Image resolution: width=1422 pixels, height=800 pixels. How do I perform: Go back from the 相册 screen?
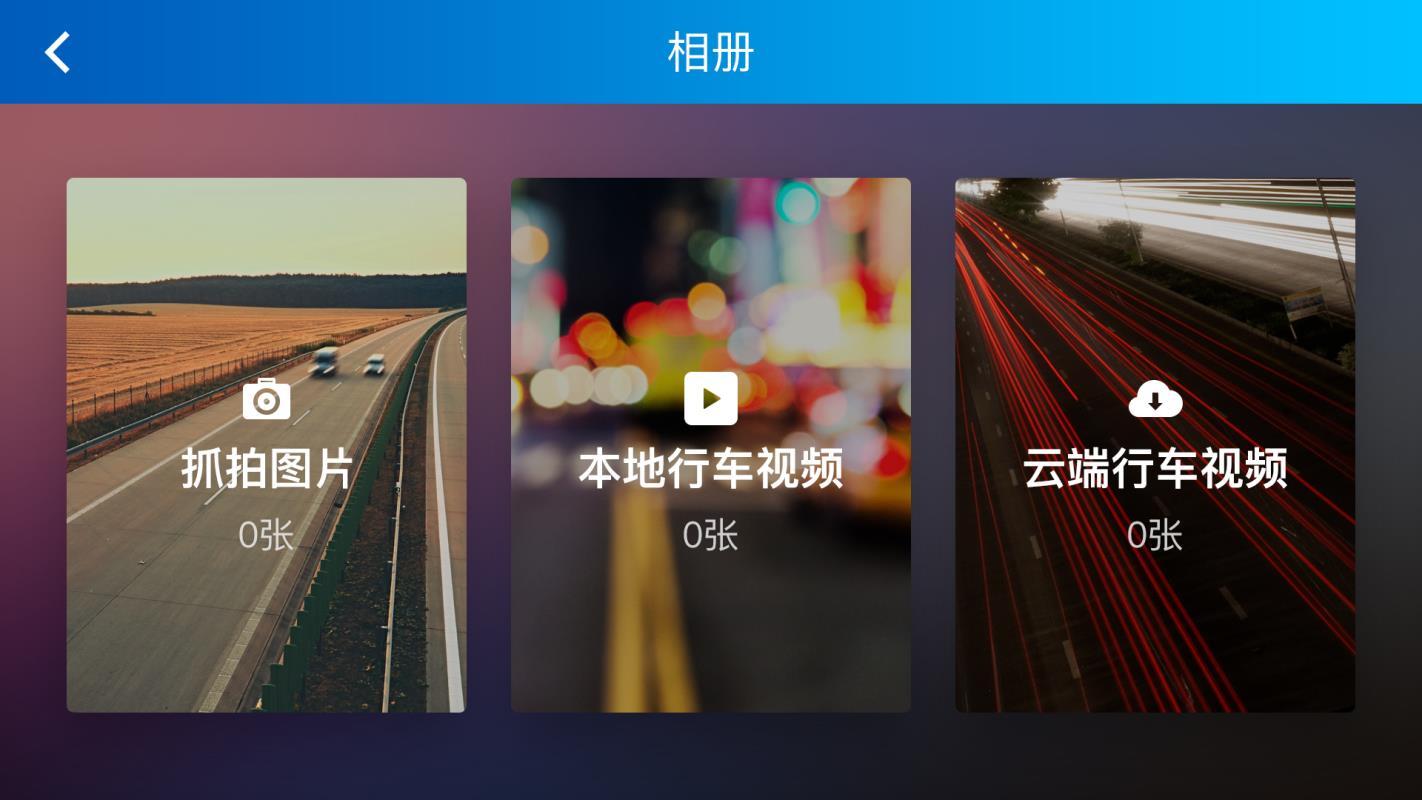click(58, 52)
